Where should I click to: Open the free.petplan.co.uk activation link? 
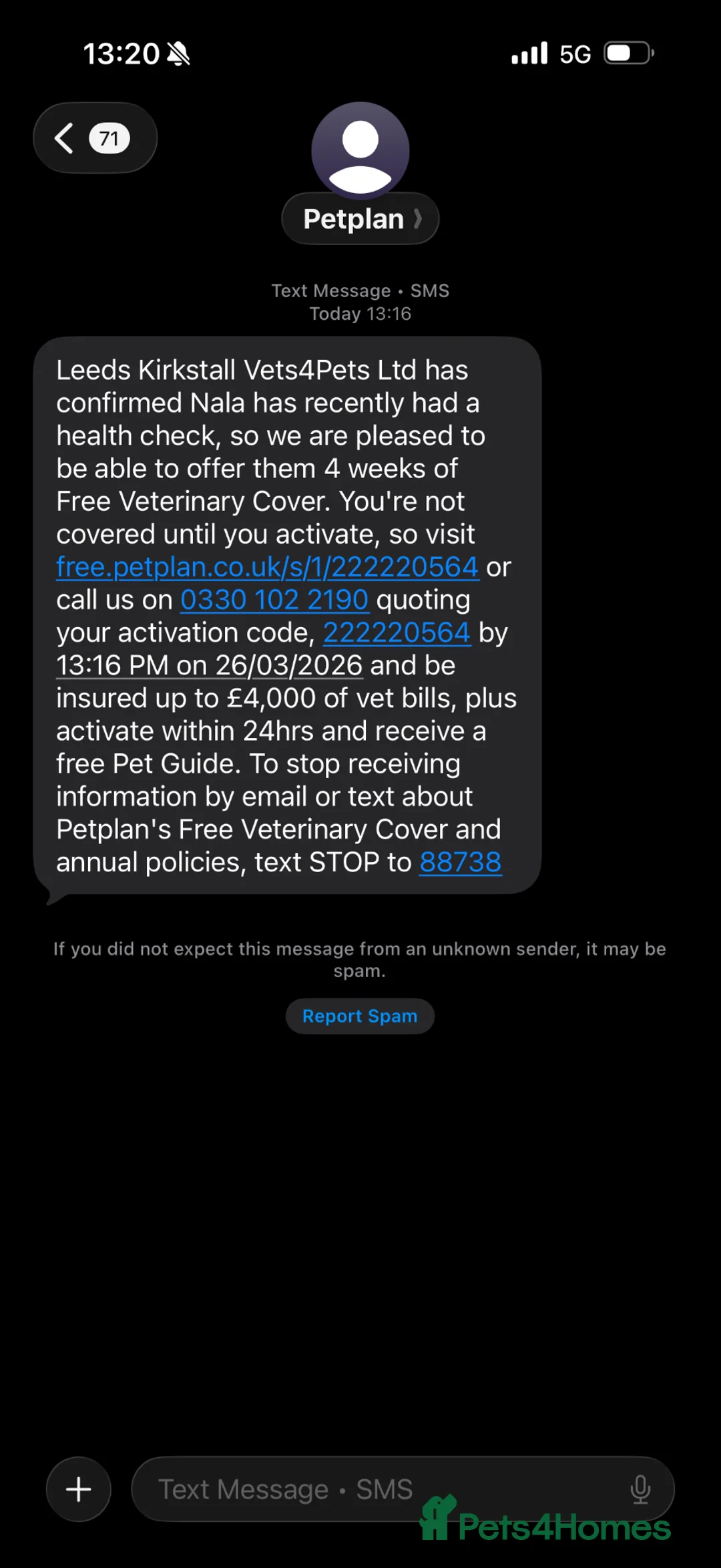tap(267, 567)
